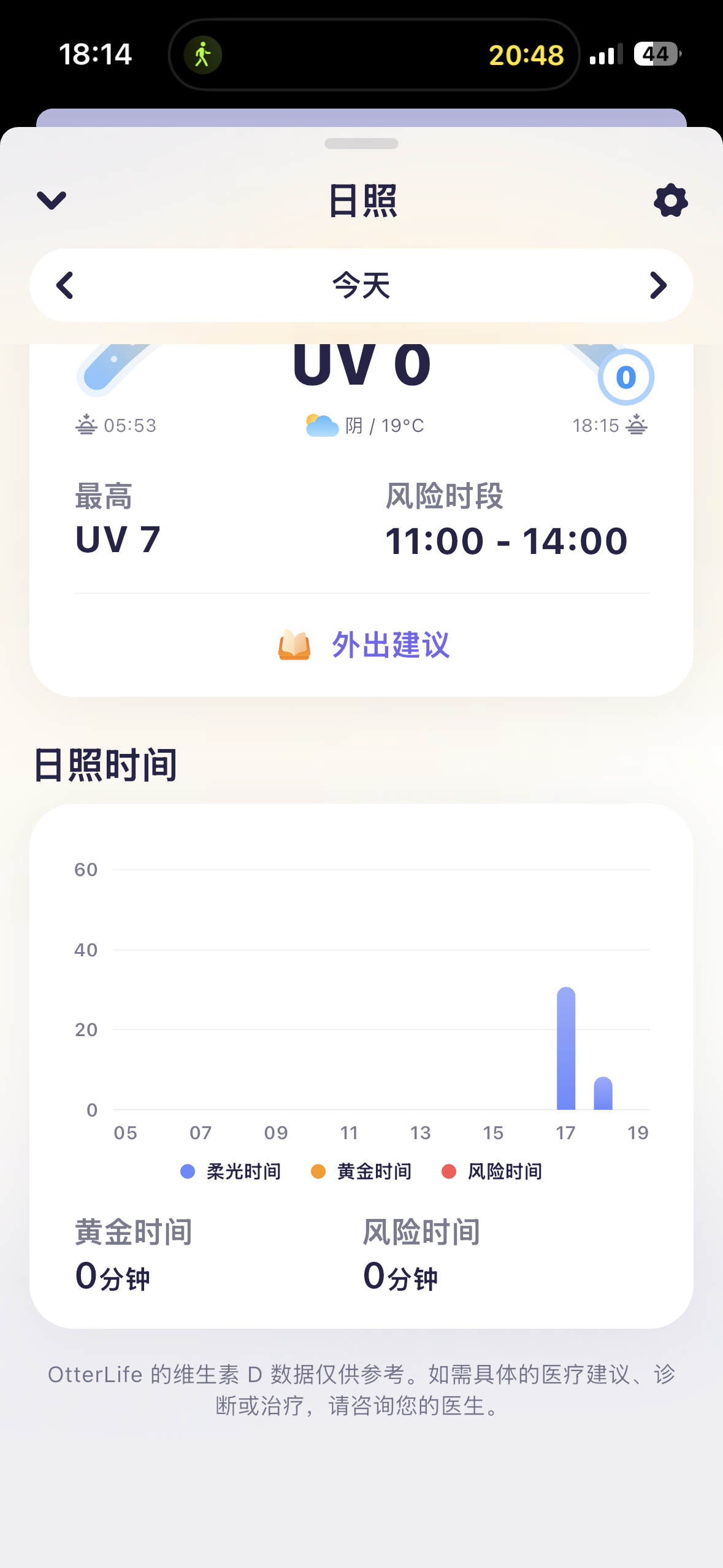
Task: Collapse the 日照 sheet with the down chevron
Action: (52, 200)
